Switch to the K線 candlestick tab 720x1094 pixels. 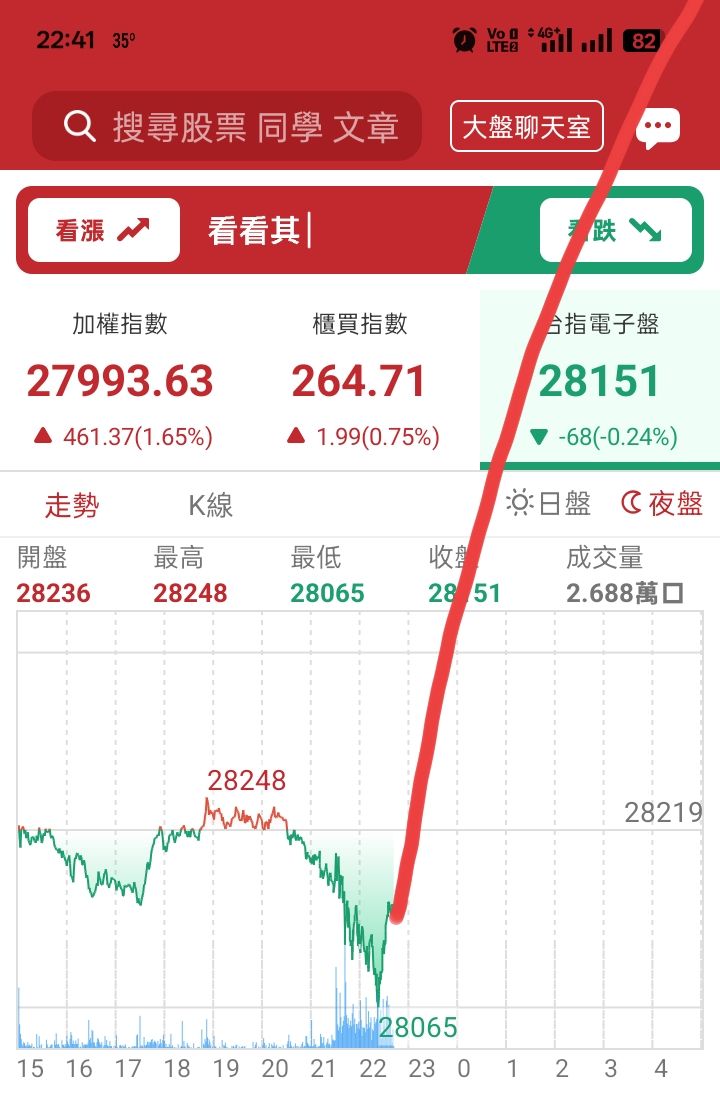(x=211, y=505)
